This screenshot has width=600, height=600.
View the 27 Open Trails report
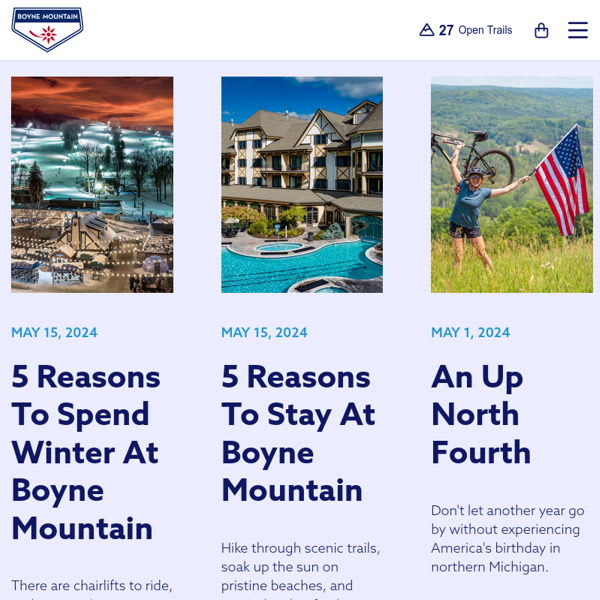[466, 30]
